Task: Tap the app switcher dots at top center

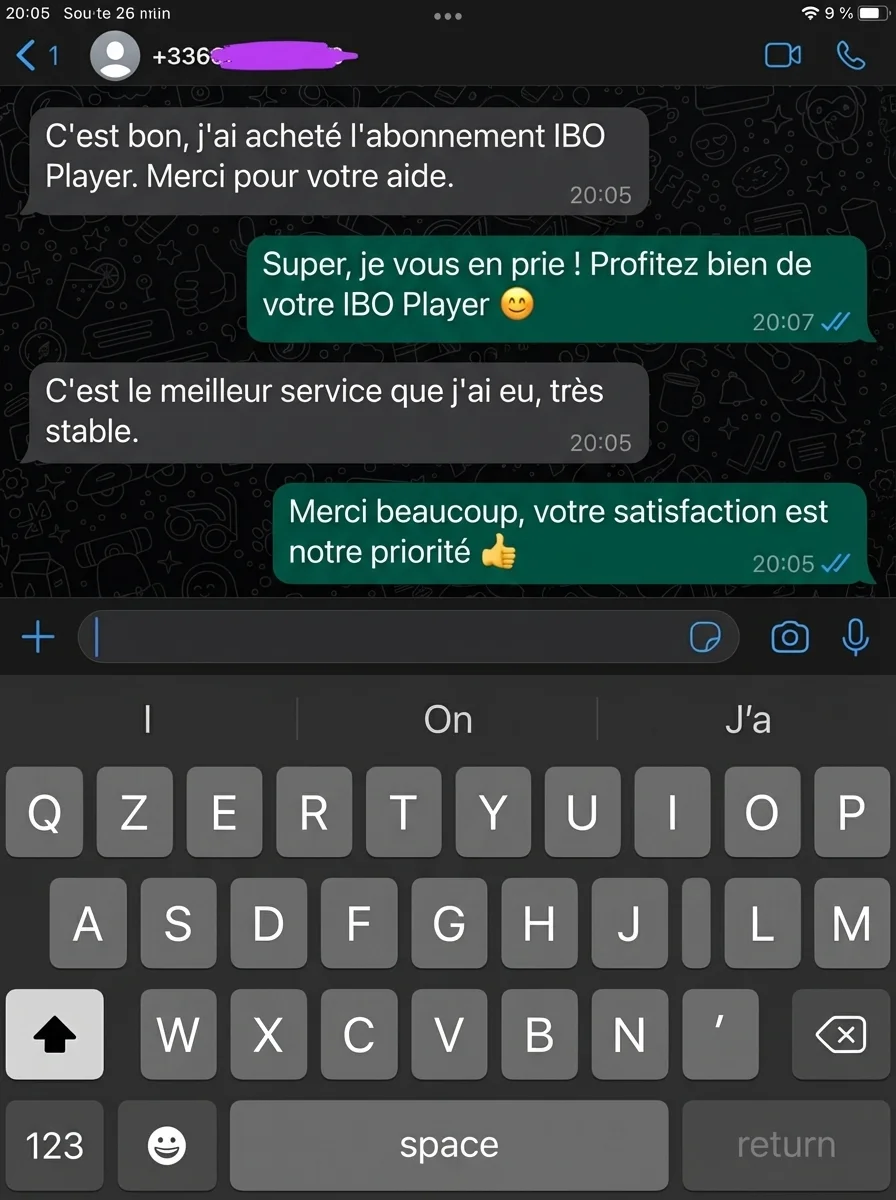Action: click(447, 15)
